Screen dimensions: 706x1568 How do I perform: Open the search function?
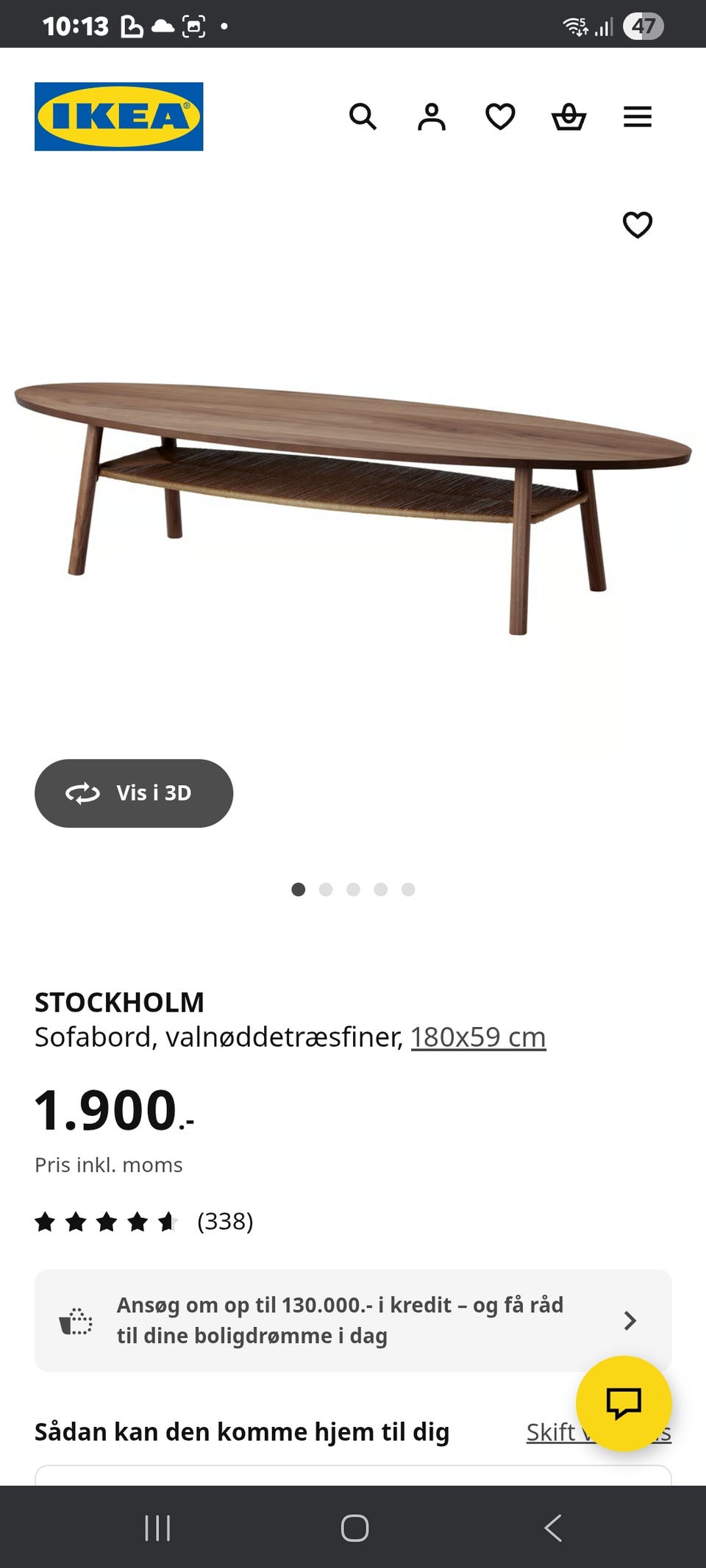[363, 116]
